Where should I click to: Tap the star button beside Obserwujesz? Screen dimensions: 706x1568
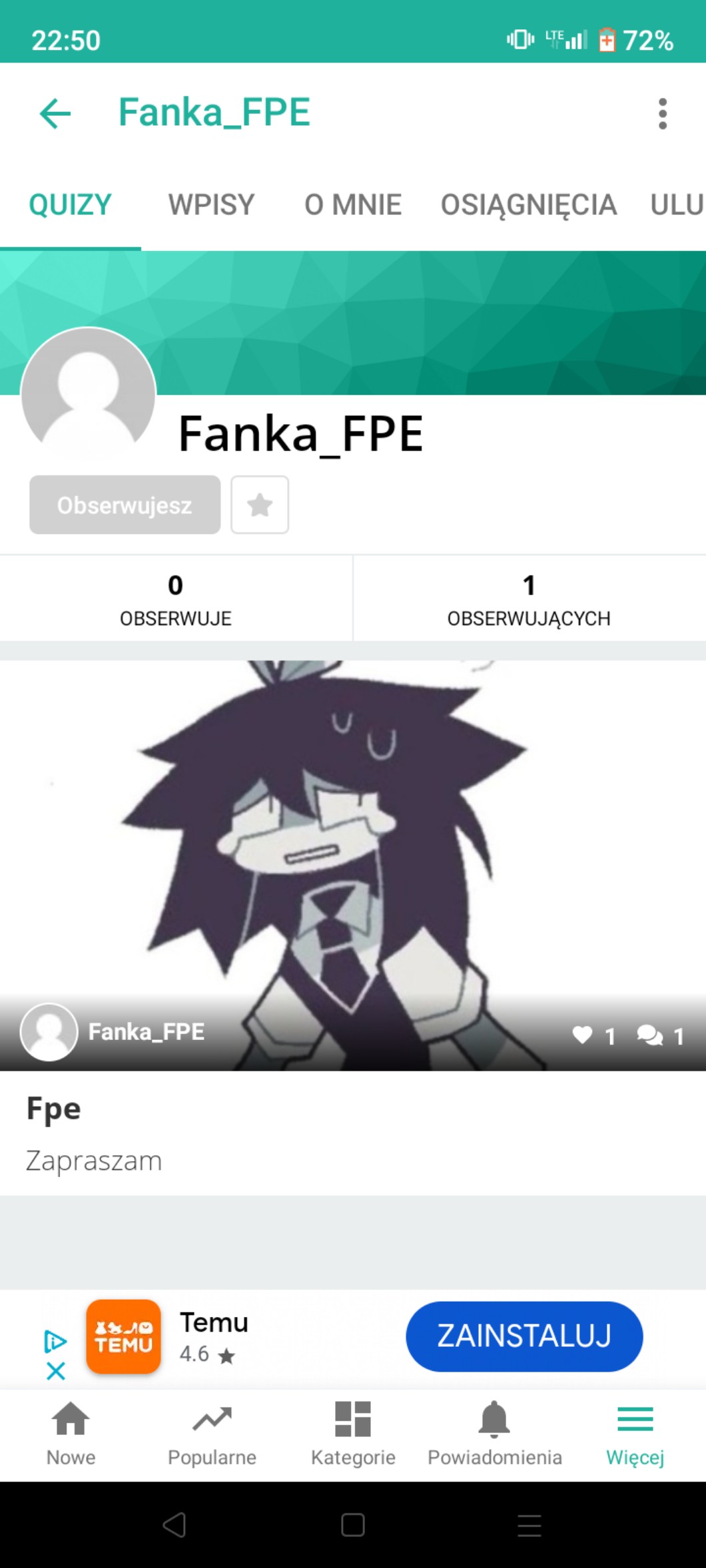click(x=260, y=505)
